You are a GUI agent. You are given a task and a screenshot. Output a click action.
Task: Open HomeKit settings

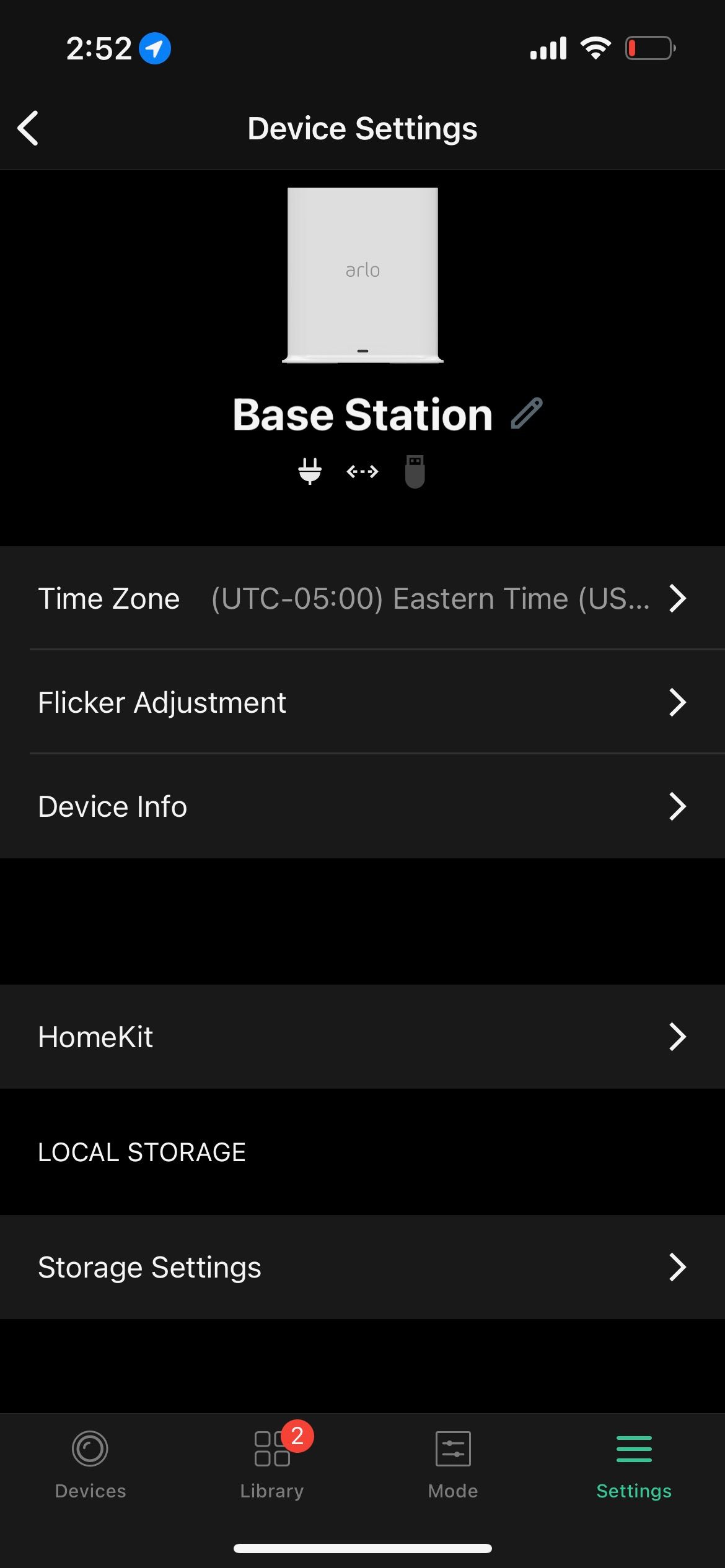click(x=362, y=1037)
